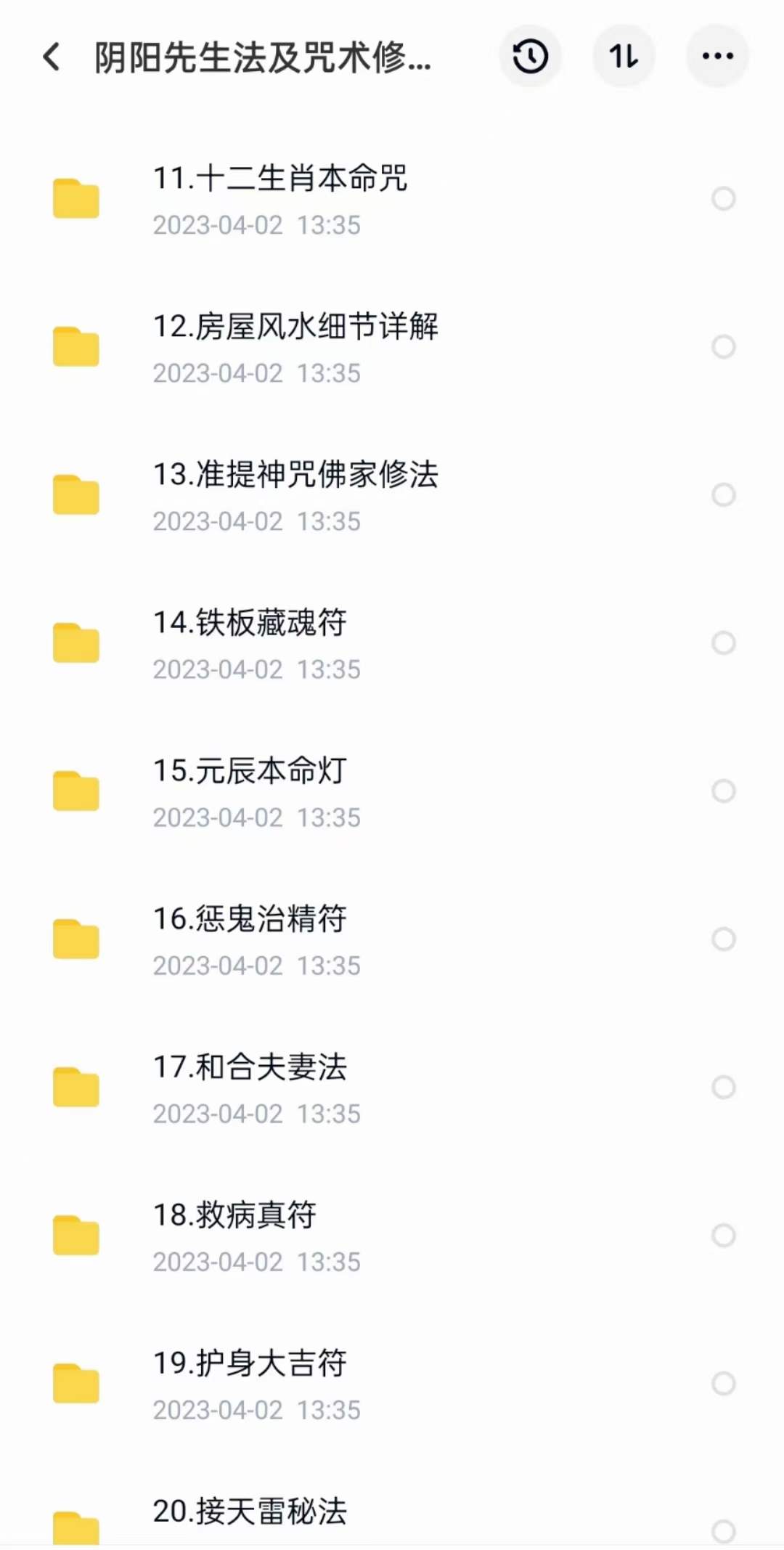
Task: Select the checkbox beside 12.房屋风水细节详解
Action: coord(724,346)
